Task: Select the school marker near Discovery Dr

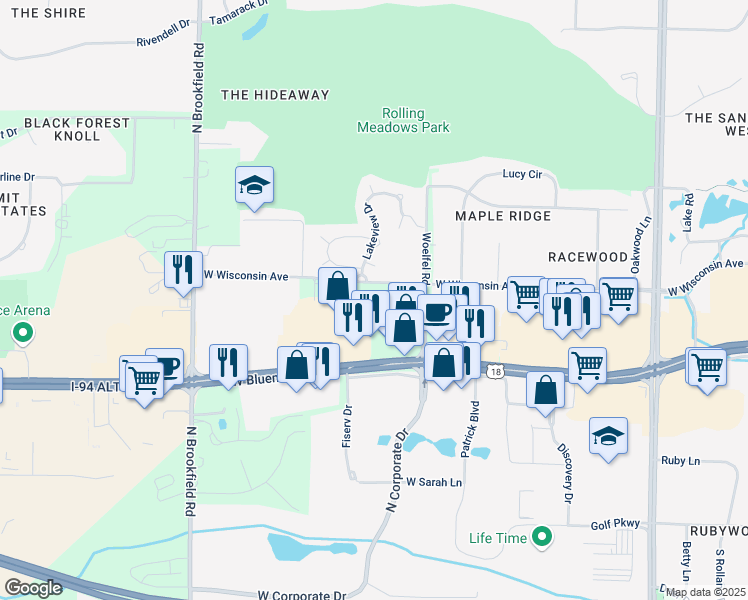Action: tap(608, 436)
